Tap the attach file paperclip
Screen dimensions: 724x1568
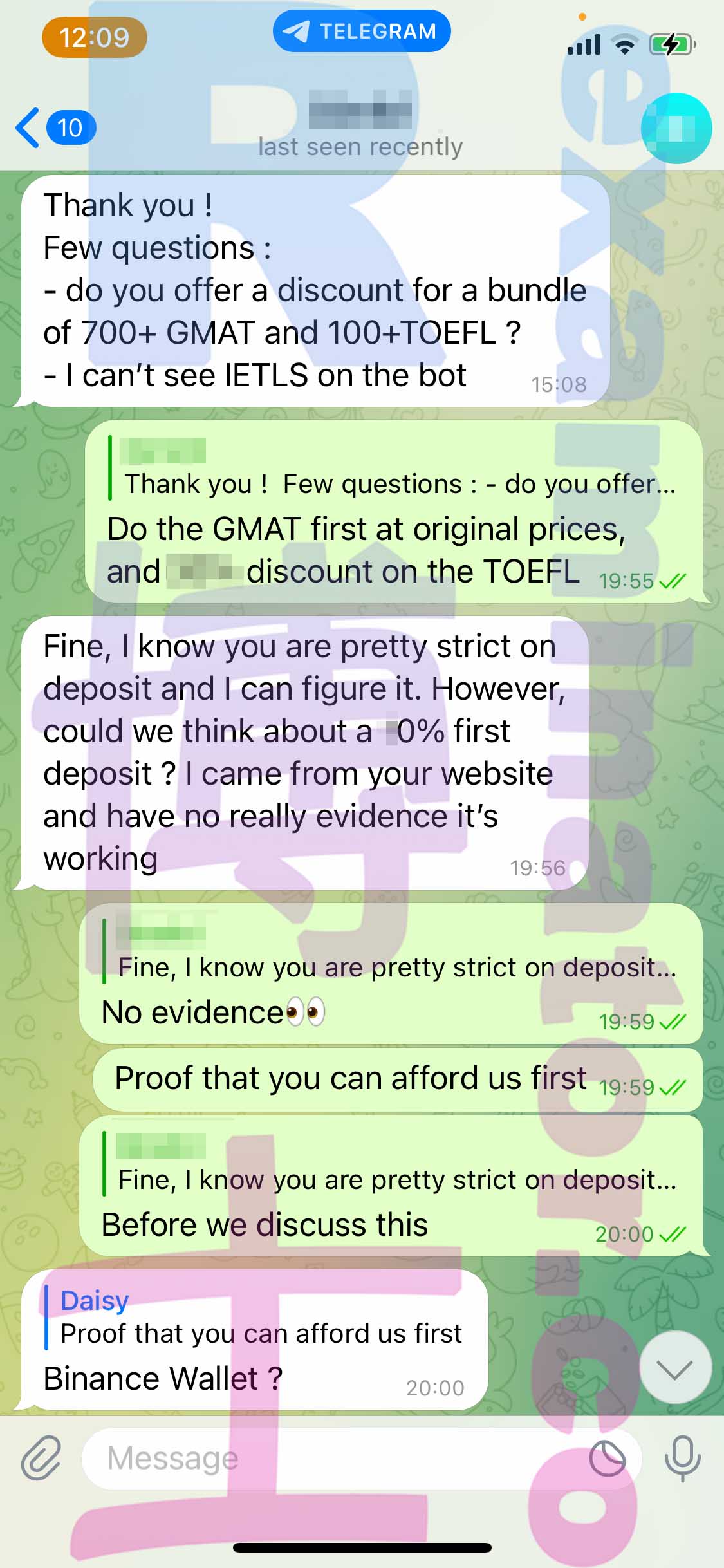[x=41, y=1458]
